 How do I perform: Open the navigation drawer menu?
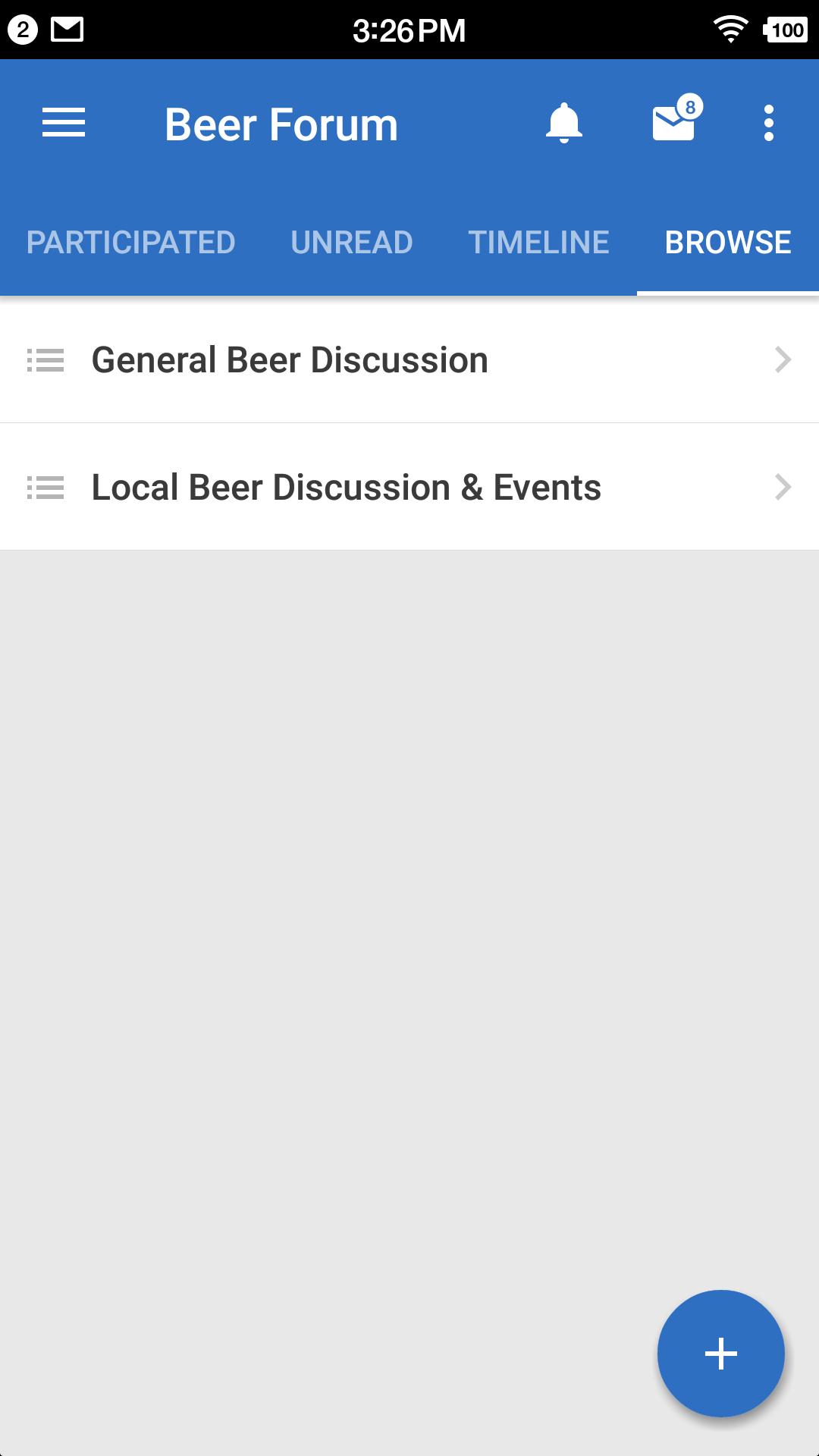coord(63,124)
